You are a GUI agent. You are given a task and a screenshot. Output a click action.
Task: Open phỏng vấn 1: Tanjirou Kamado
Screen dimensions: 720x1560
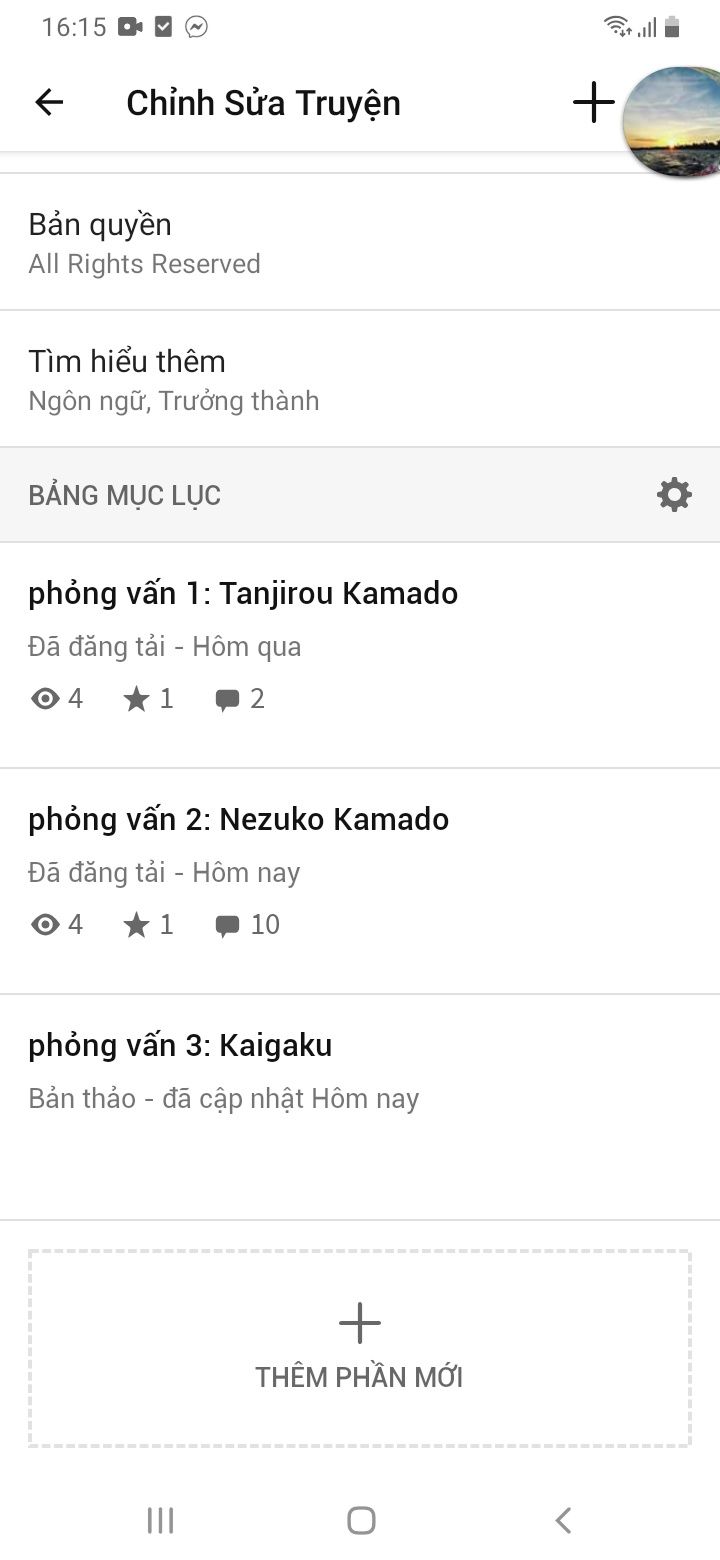pos(360,655)
